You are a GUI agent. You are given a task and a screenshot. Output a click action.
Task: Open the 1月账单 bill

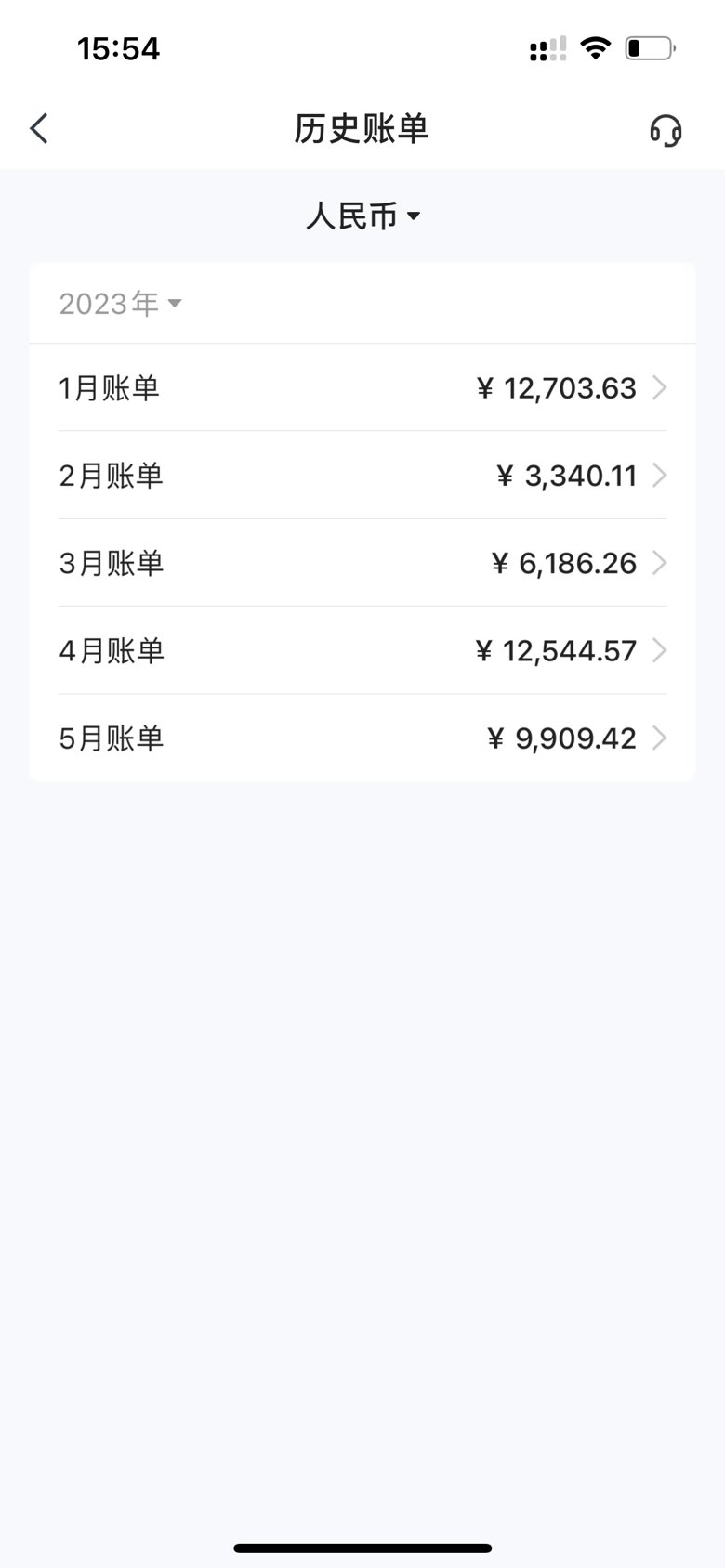tap(362, 387)
